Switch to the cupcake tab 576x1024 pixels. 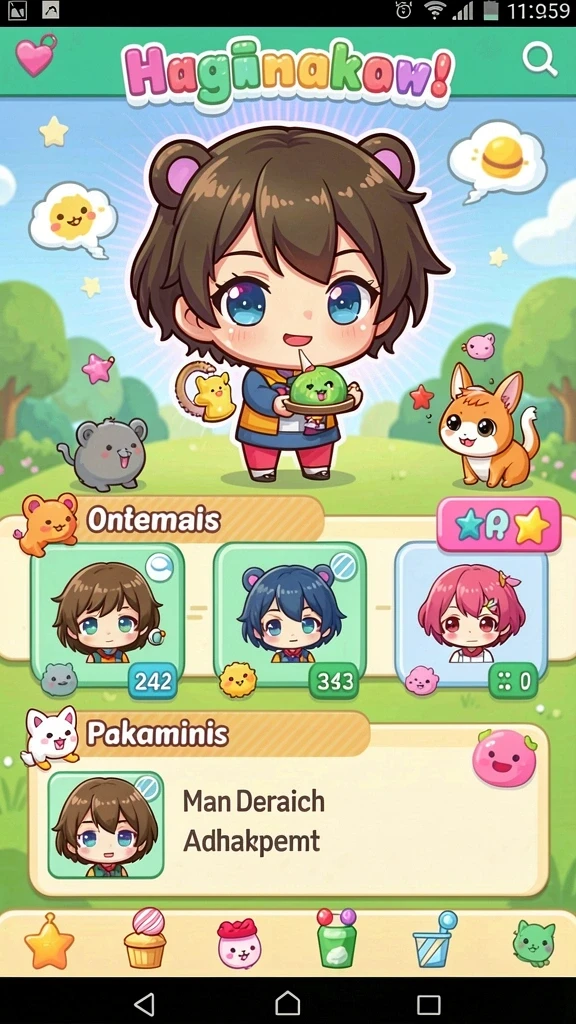point(145,938)
